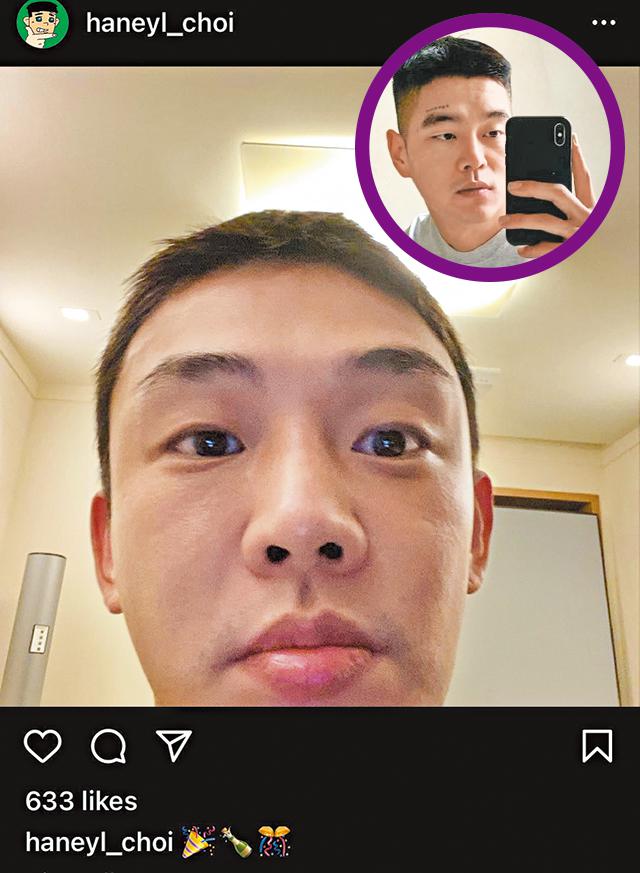Screen dimensions: 640x873
Task: Tap the haneyl_choi username in the header
Action: pos(159,24)
